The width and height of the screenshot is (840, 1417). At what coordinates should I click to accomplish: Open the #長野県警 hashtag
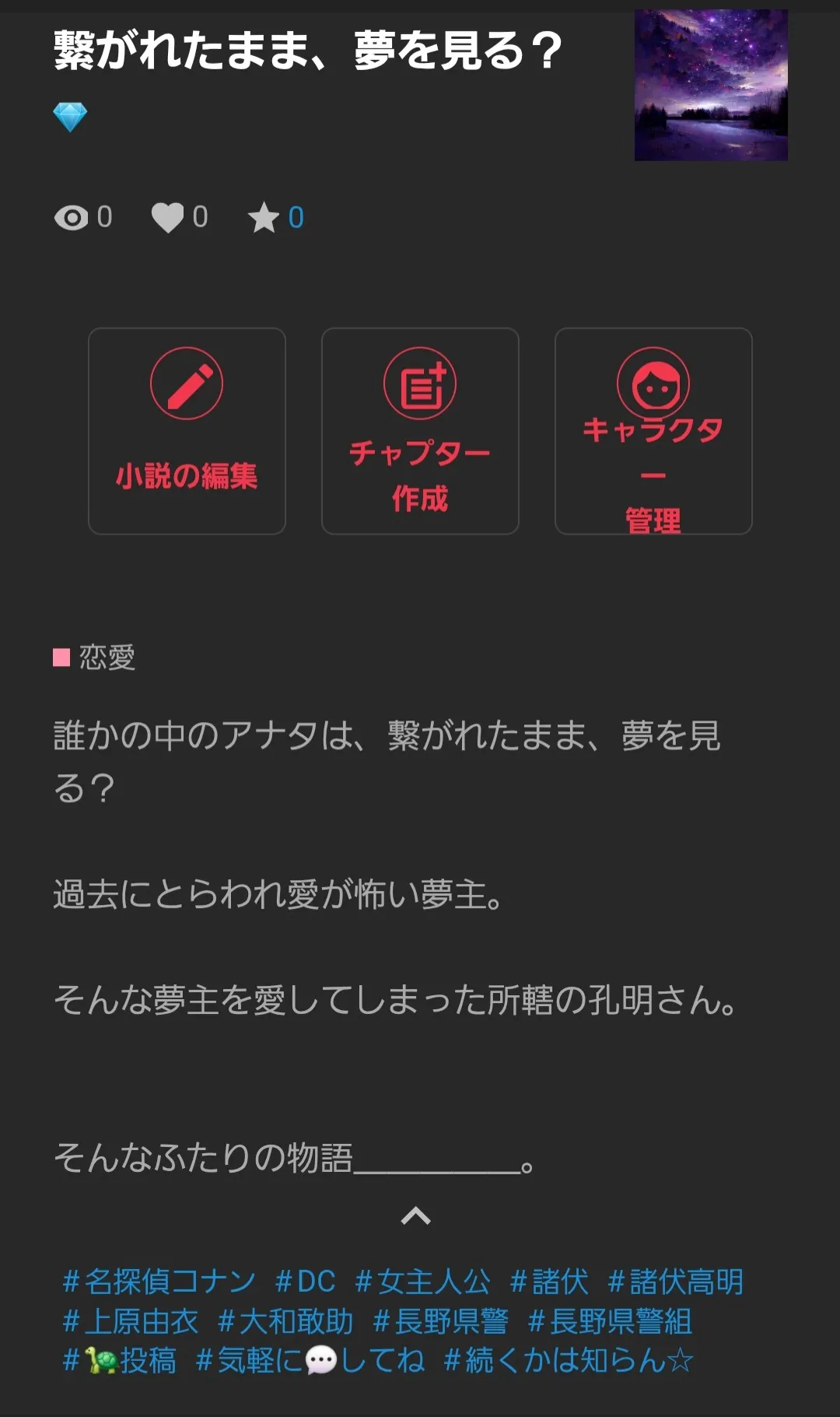tap(440, 1321)
